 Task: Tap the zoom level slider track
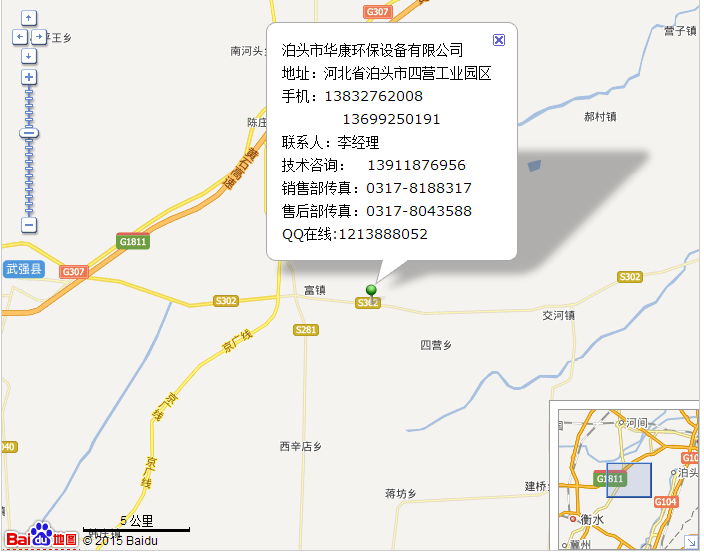29,170
